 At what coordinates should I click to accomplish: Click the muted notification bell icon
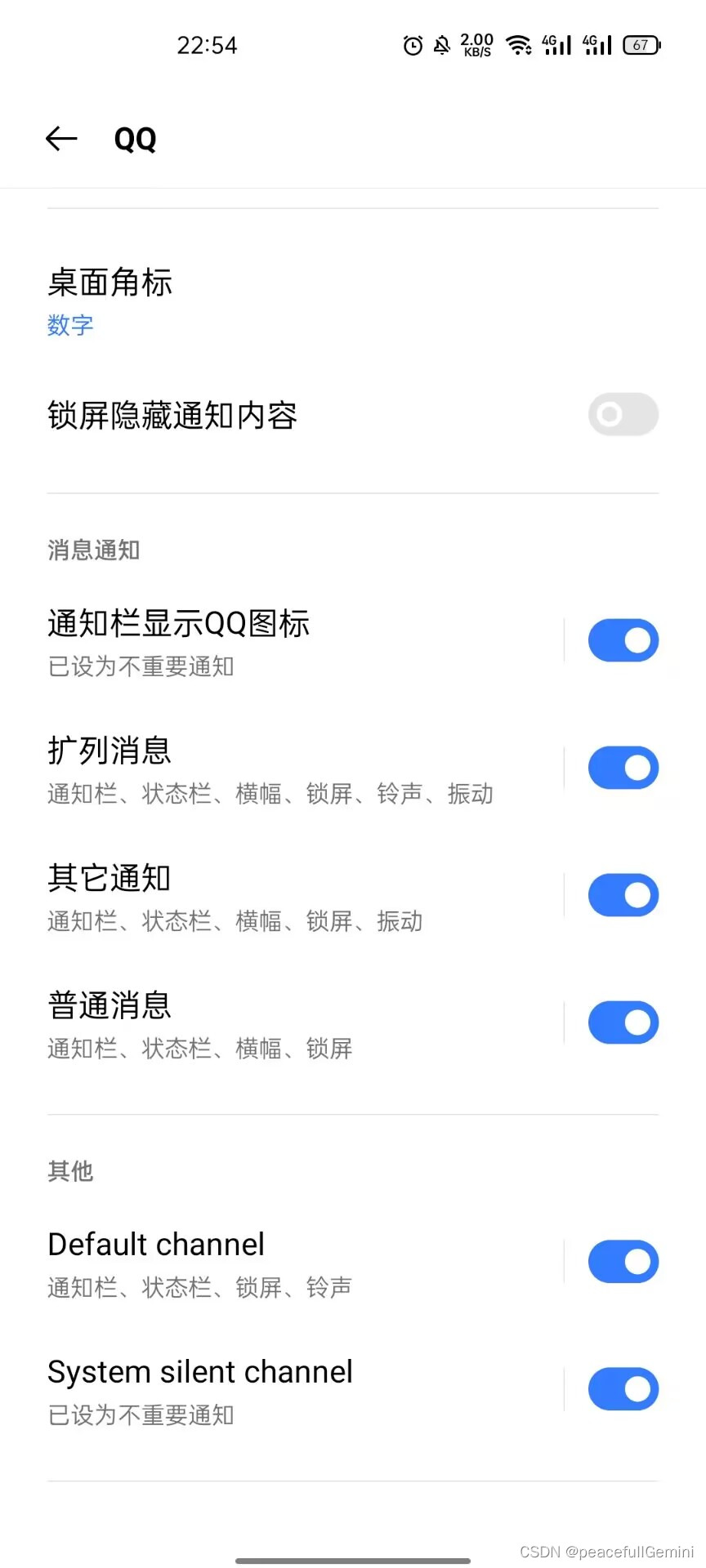point(442,45)
